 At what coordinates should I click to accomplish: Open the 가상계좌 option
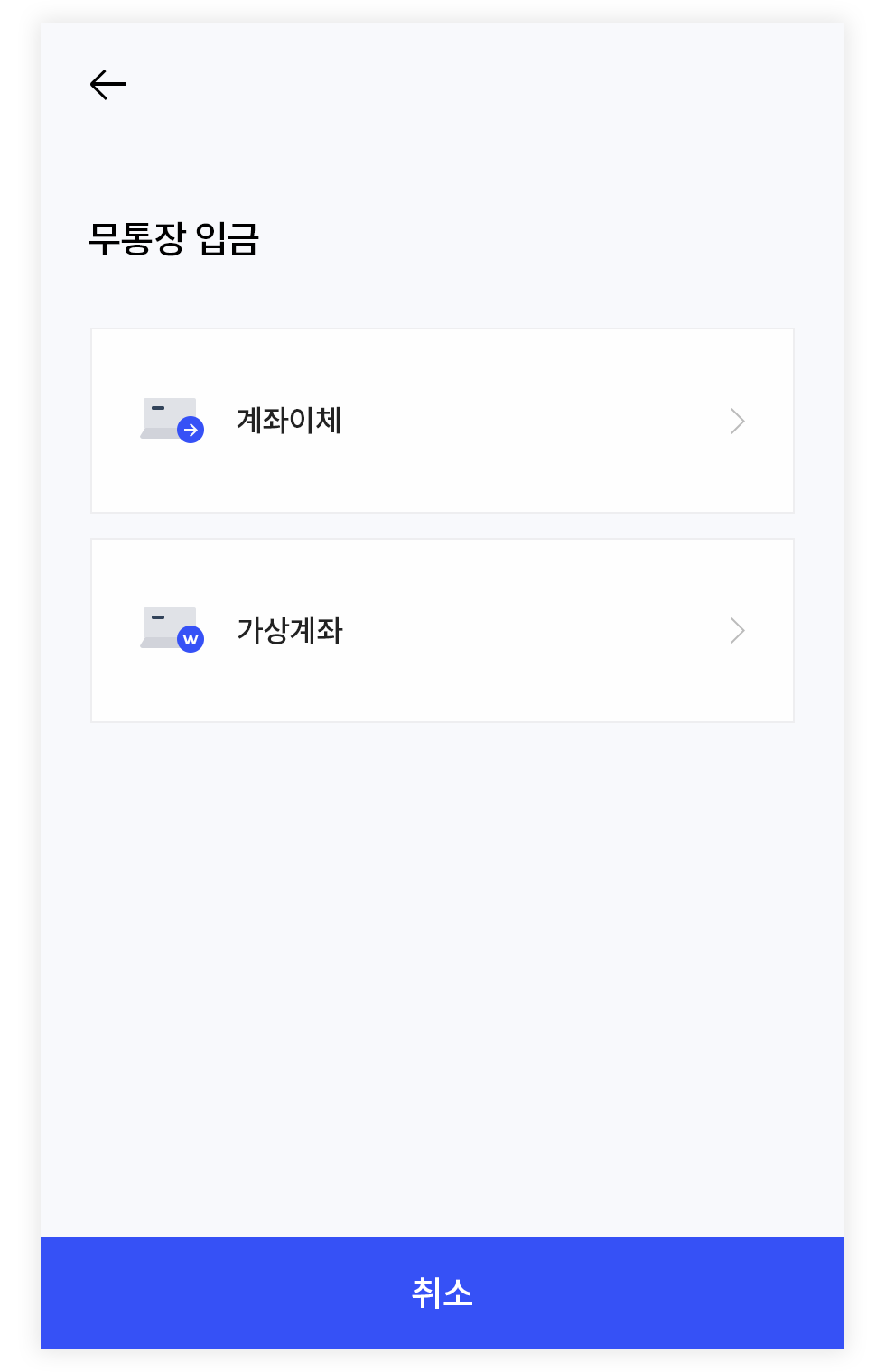442,631
